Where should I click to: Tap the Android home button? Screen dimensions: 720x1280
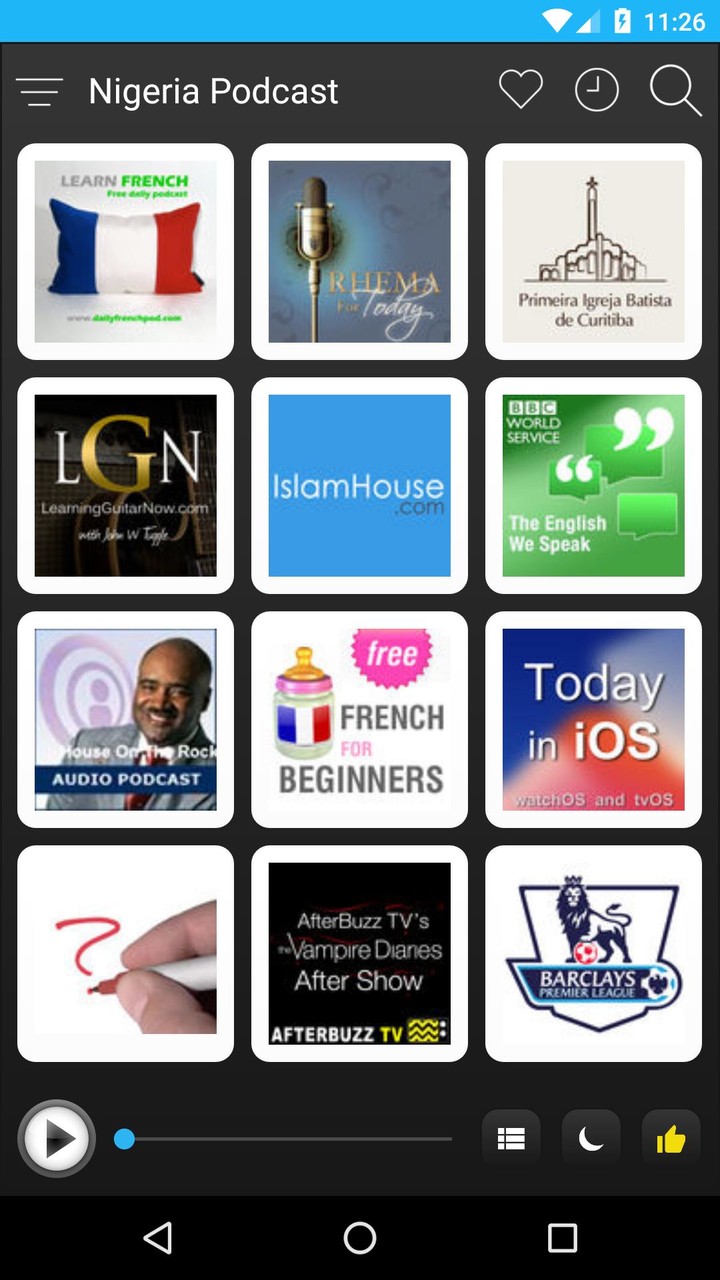[x=359, y=1238]
